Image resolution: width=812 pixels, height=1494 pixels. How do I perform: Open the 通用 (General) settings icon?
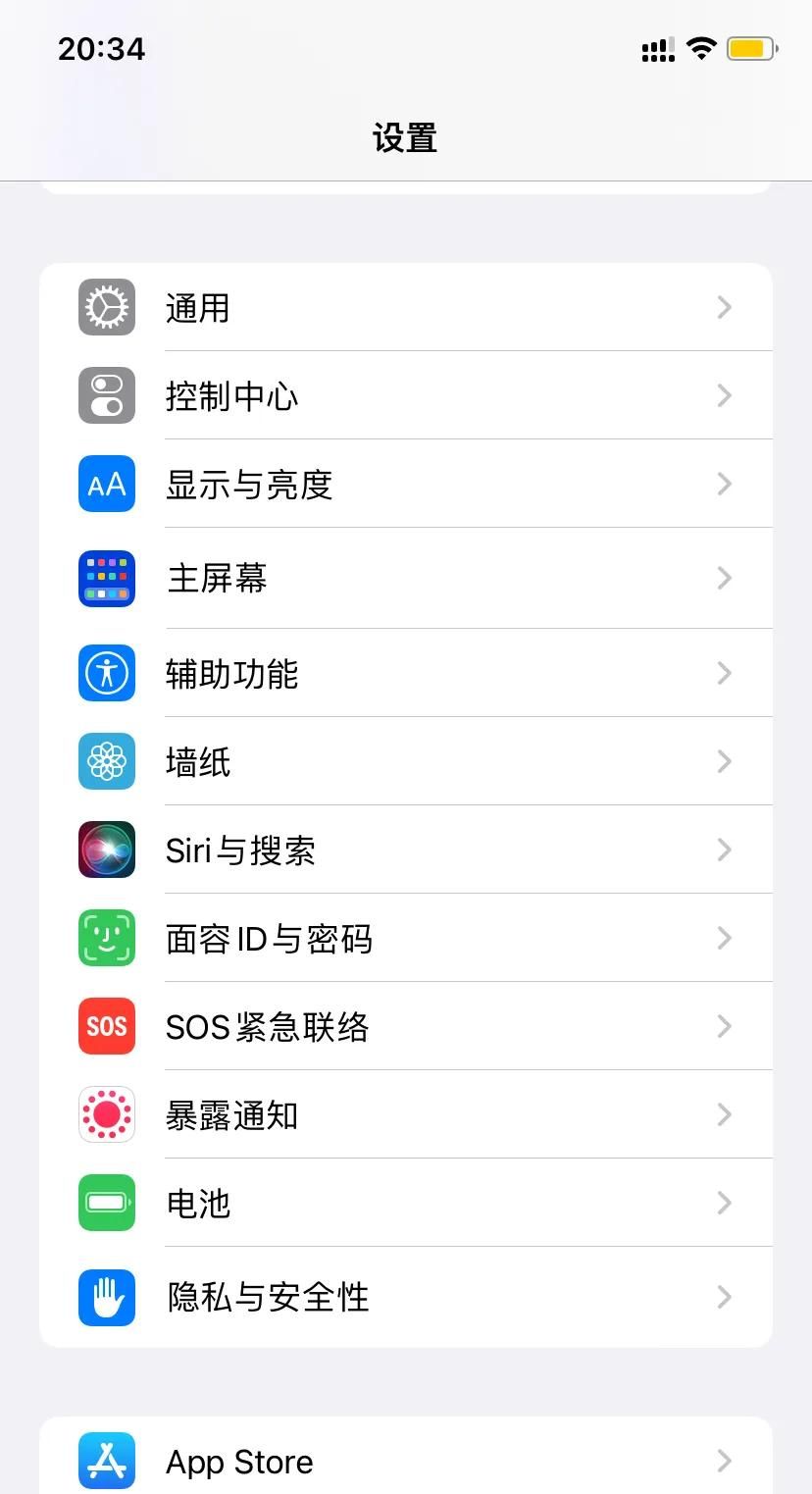[106, 307]
